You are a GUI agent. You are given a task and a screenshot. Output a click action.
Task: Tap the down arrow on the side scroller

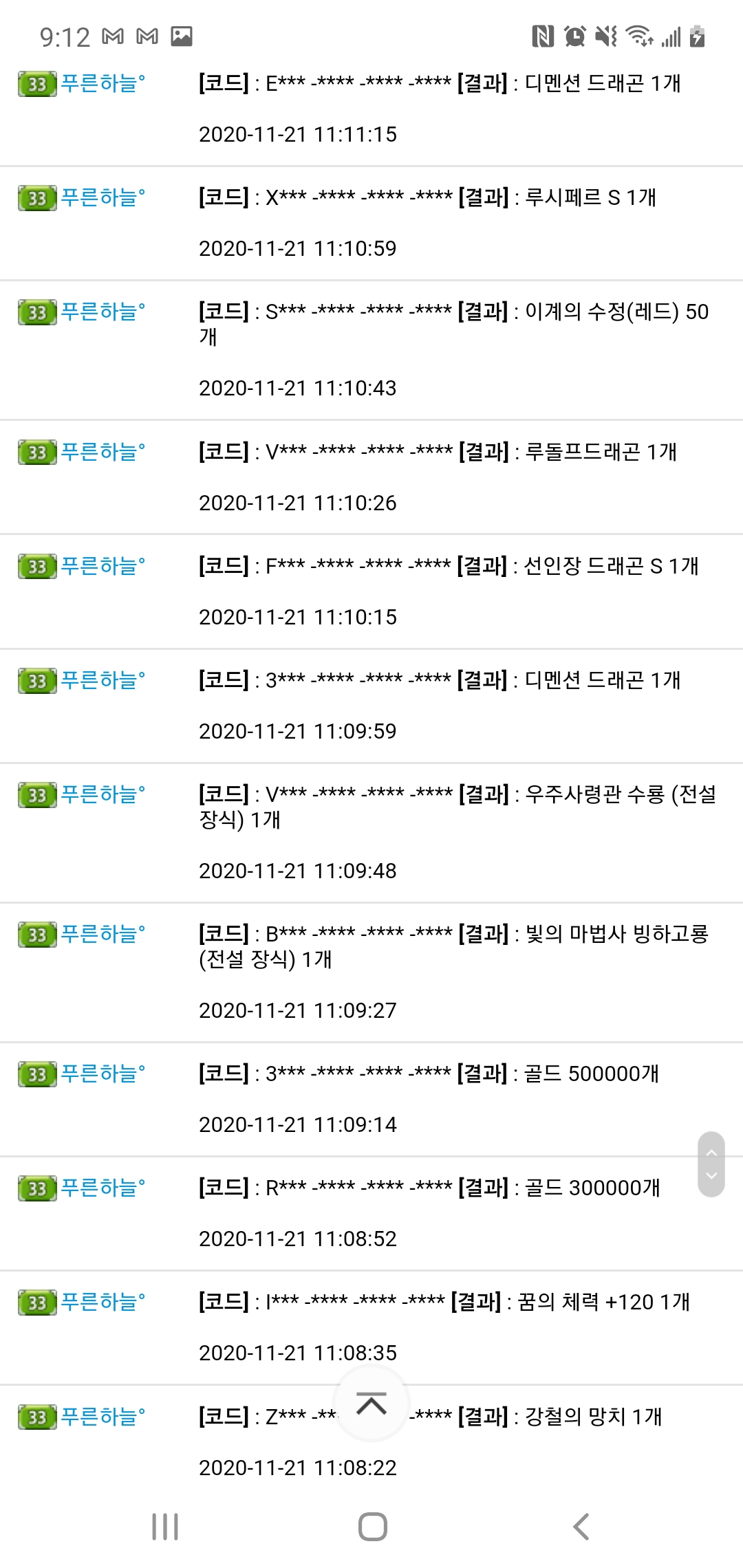click(x=711, y=1177)
